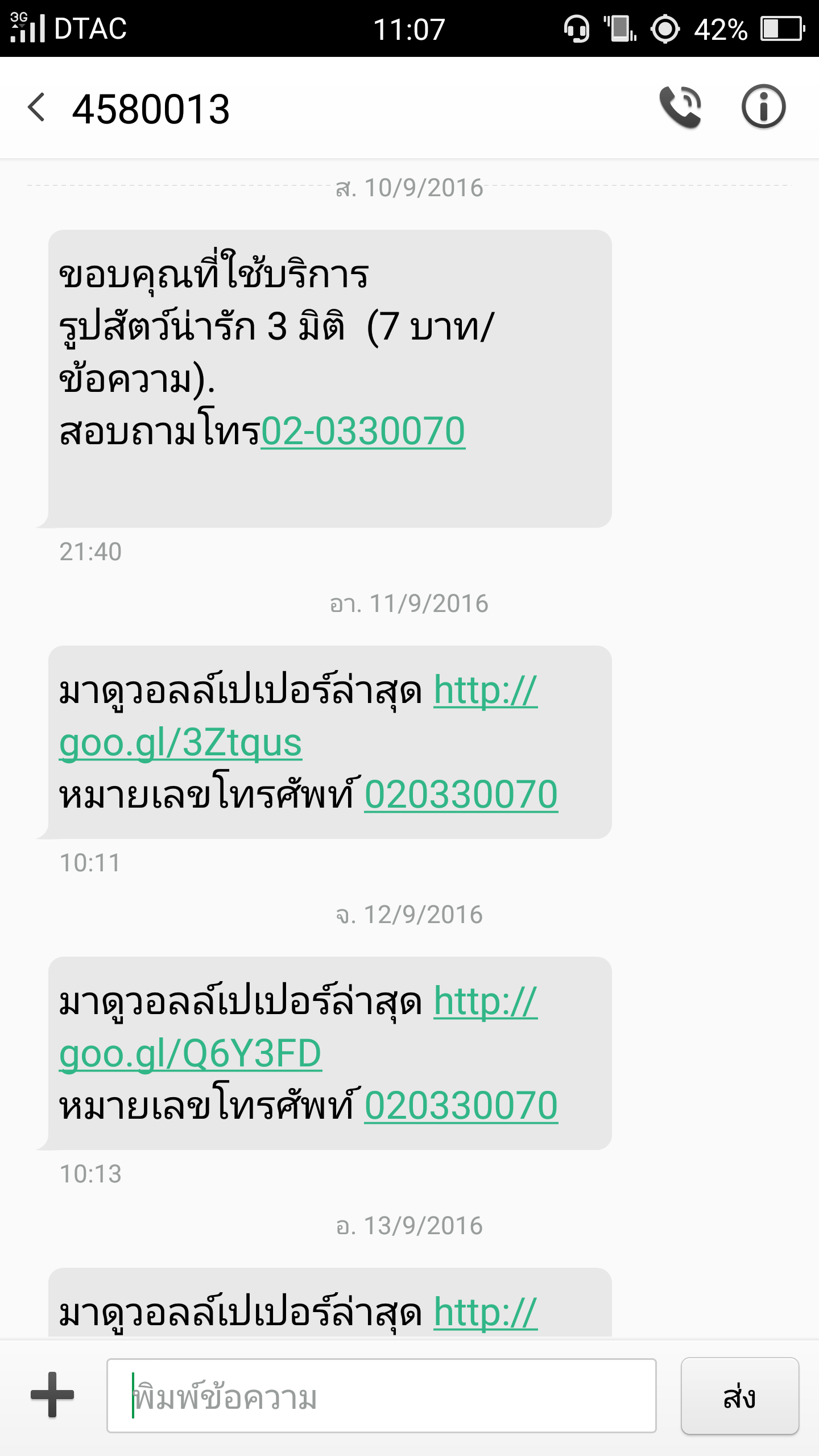Focus the message text field
Image resolution: width=819 pixels, height=1456 pixels.
coord(381,1396)
